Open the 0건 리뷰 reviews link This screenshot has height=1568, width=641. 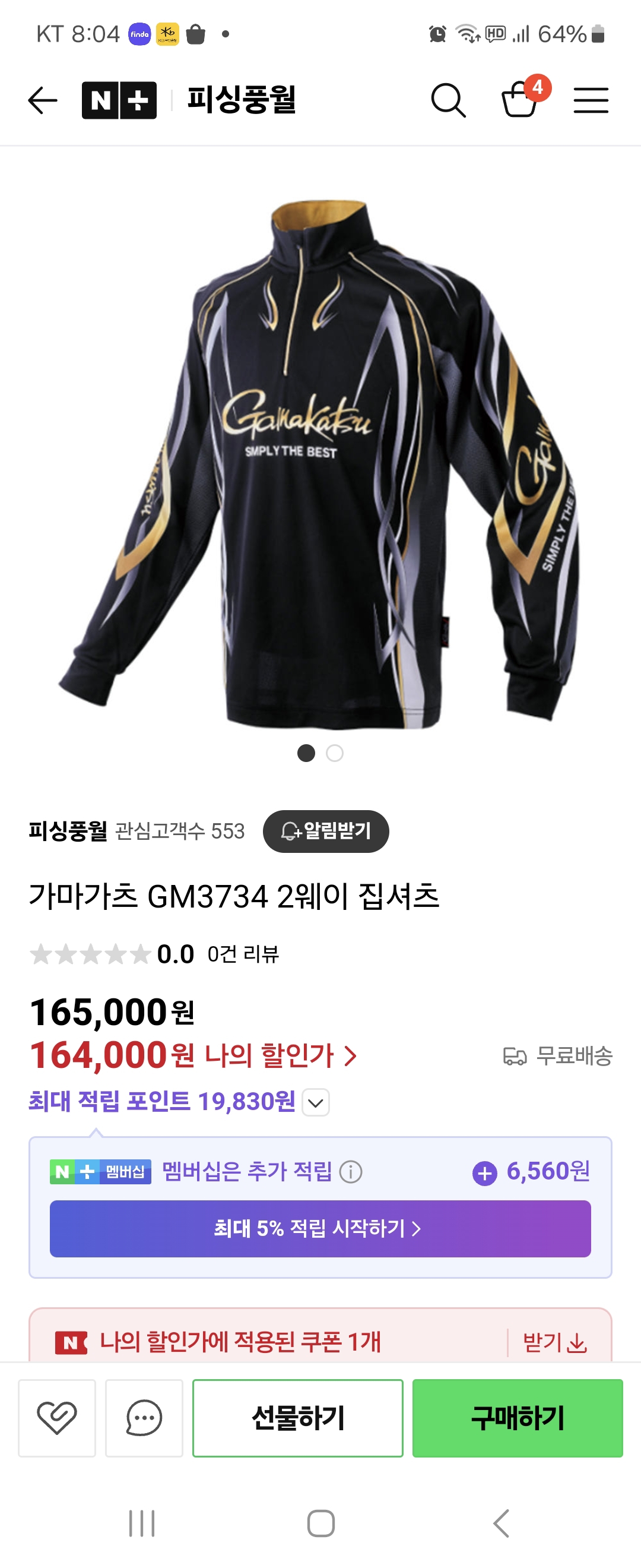pyautogui.click(x=243, y=954)
